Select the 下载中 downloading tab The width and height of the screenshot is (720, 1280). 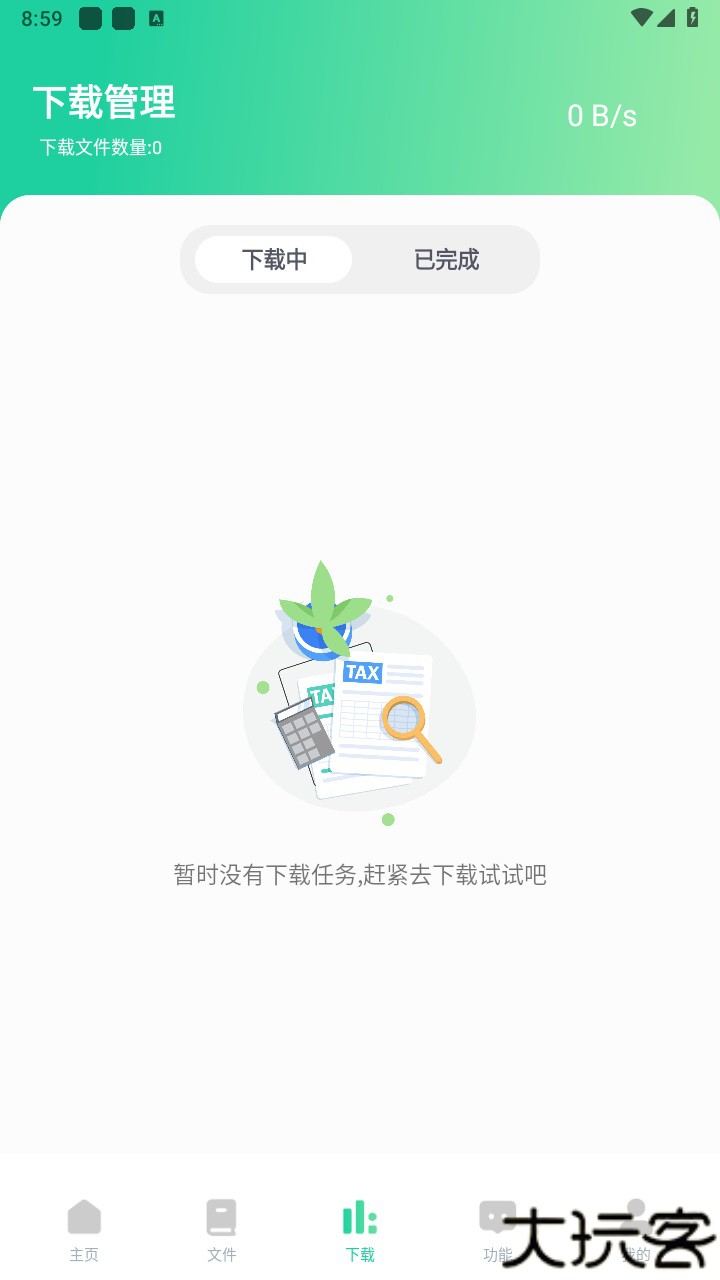(x=274, y=259)
